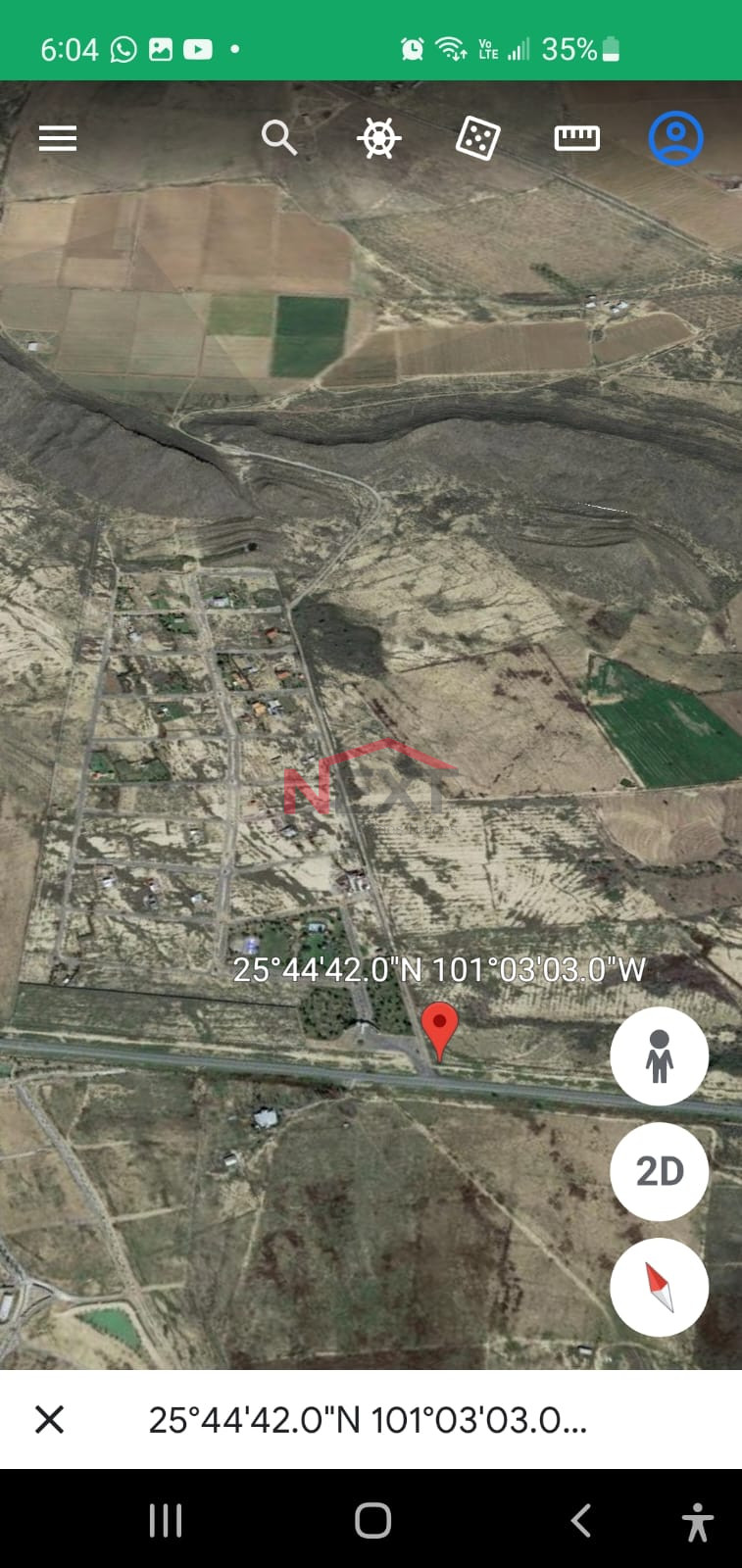Close the coordinates search result

click(49, 1419)
